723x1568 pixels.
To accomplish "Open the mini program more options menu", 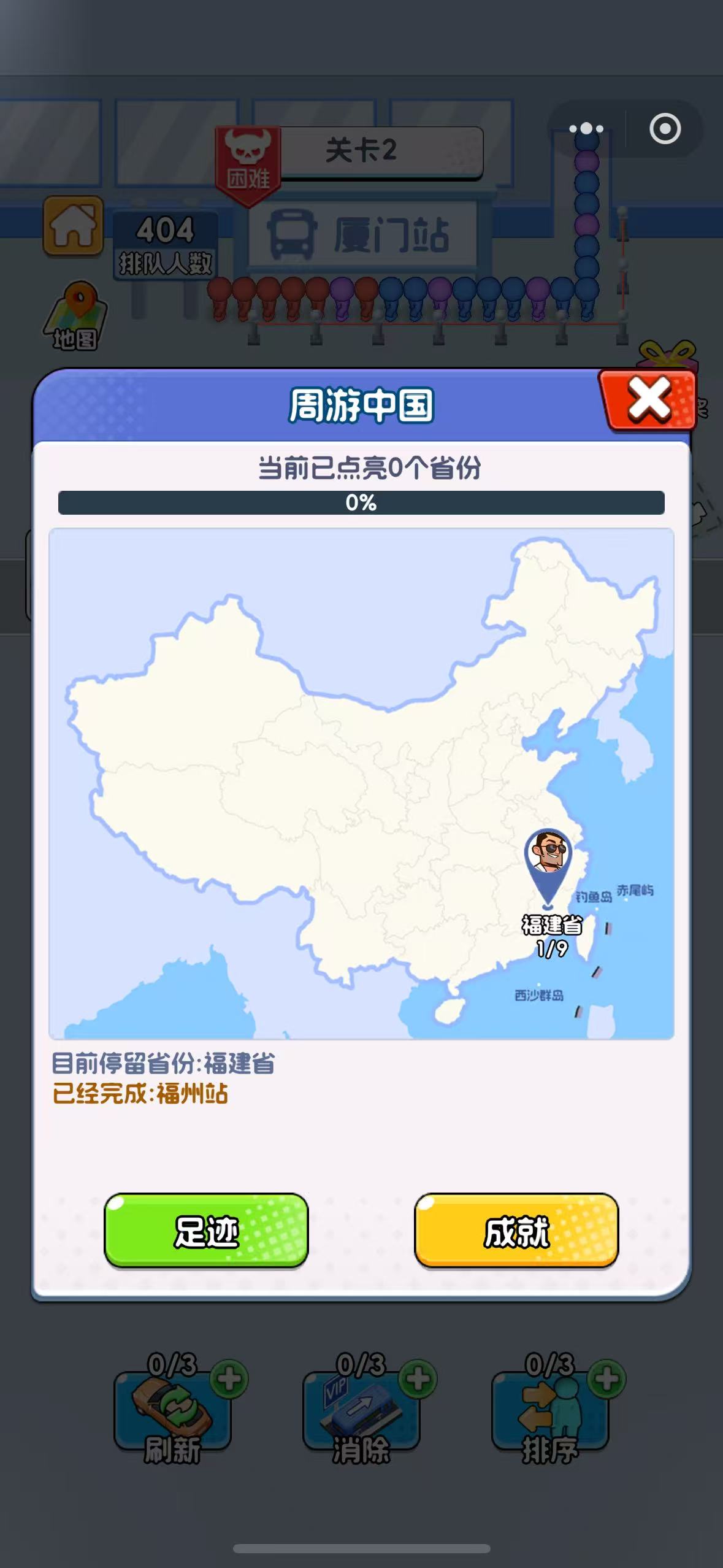I will tap(586, 129).
